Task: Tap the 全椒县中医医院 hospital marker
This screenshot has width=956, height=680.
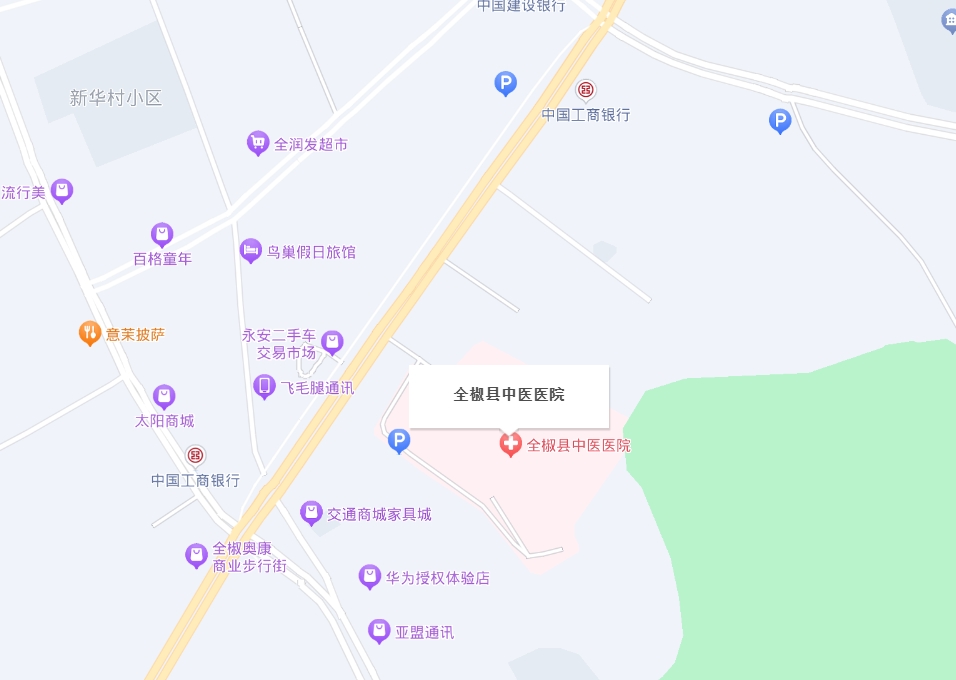Action: pos(510,443)
